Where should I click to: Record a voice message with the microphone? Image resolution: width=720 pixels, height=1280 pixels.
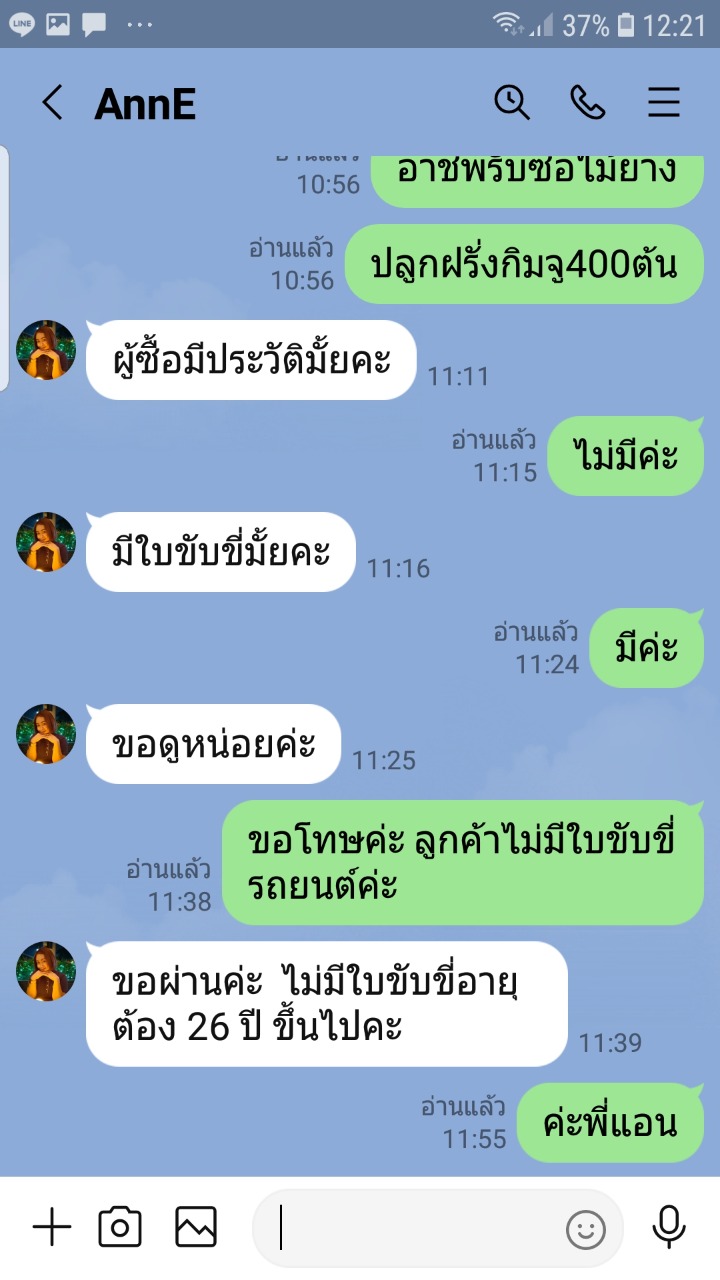(x=668, y=1227)
